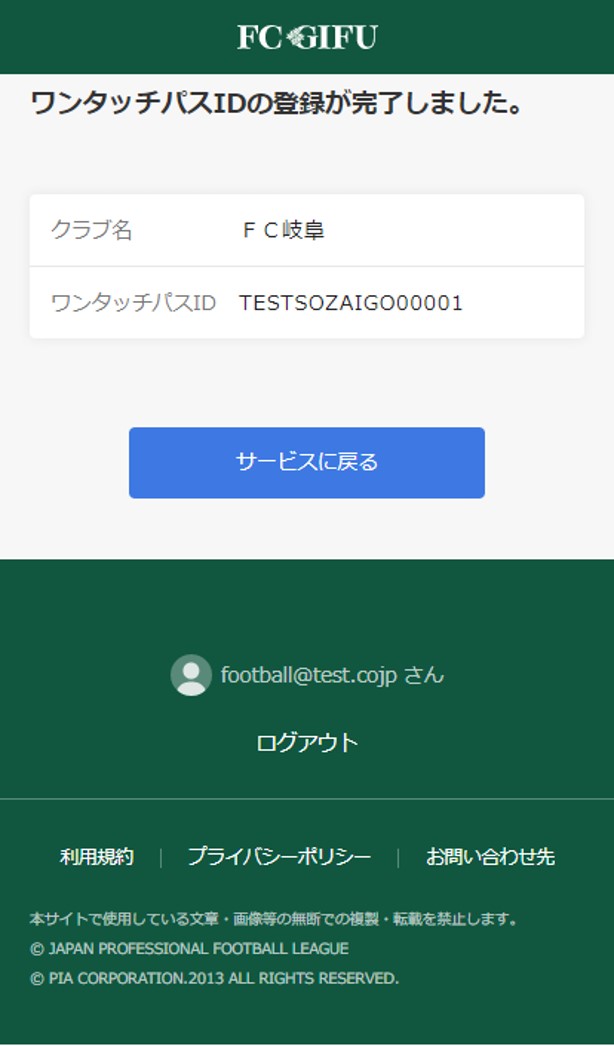Tap the サービスに戻る button
Screen dimensions: 614x1046
pyautogui.click(x=306, y=462)
